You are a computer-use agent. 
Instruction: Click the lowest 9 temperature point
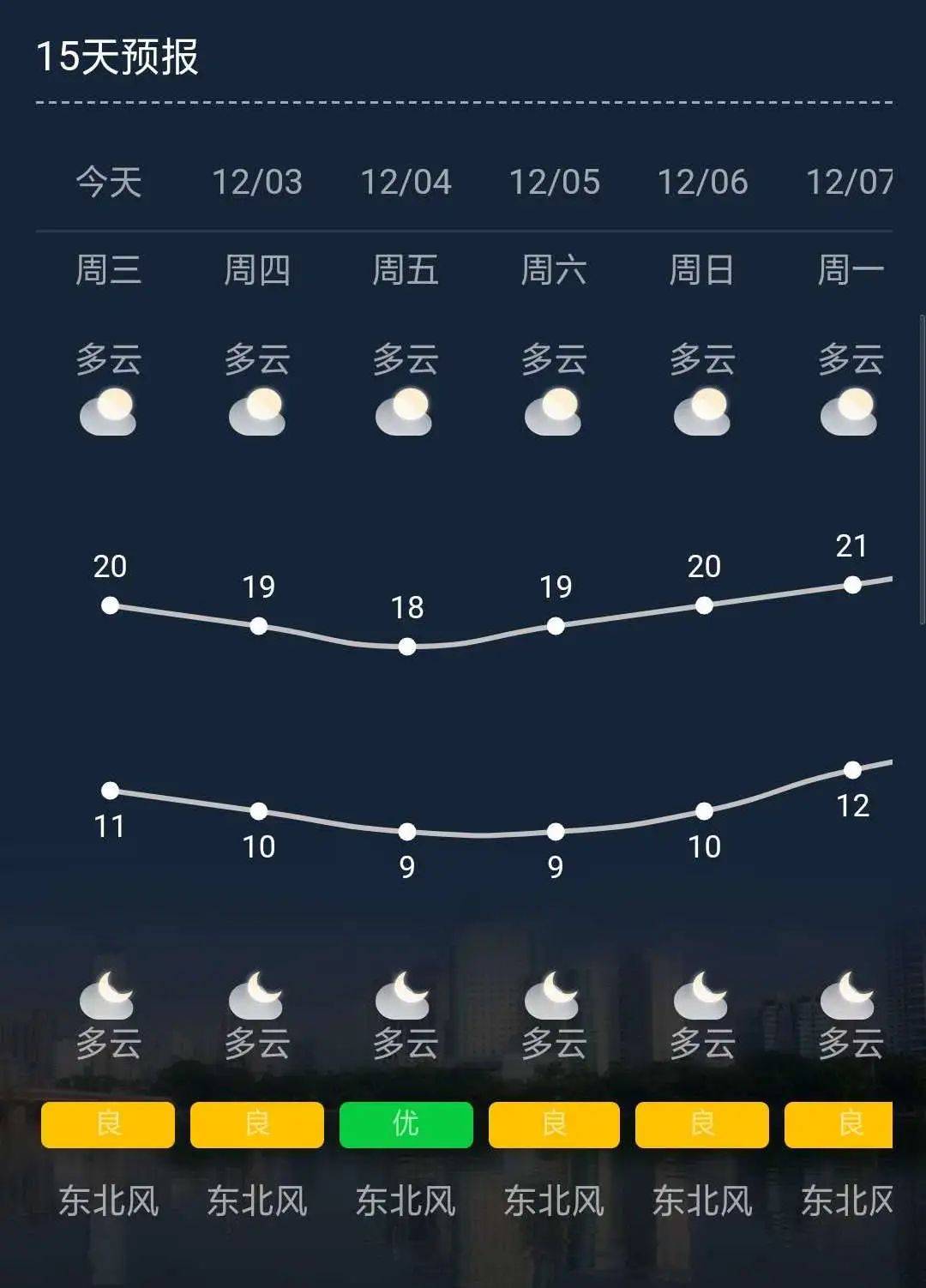[406, 829]
